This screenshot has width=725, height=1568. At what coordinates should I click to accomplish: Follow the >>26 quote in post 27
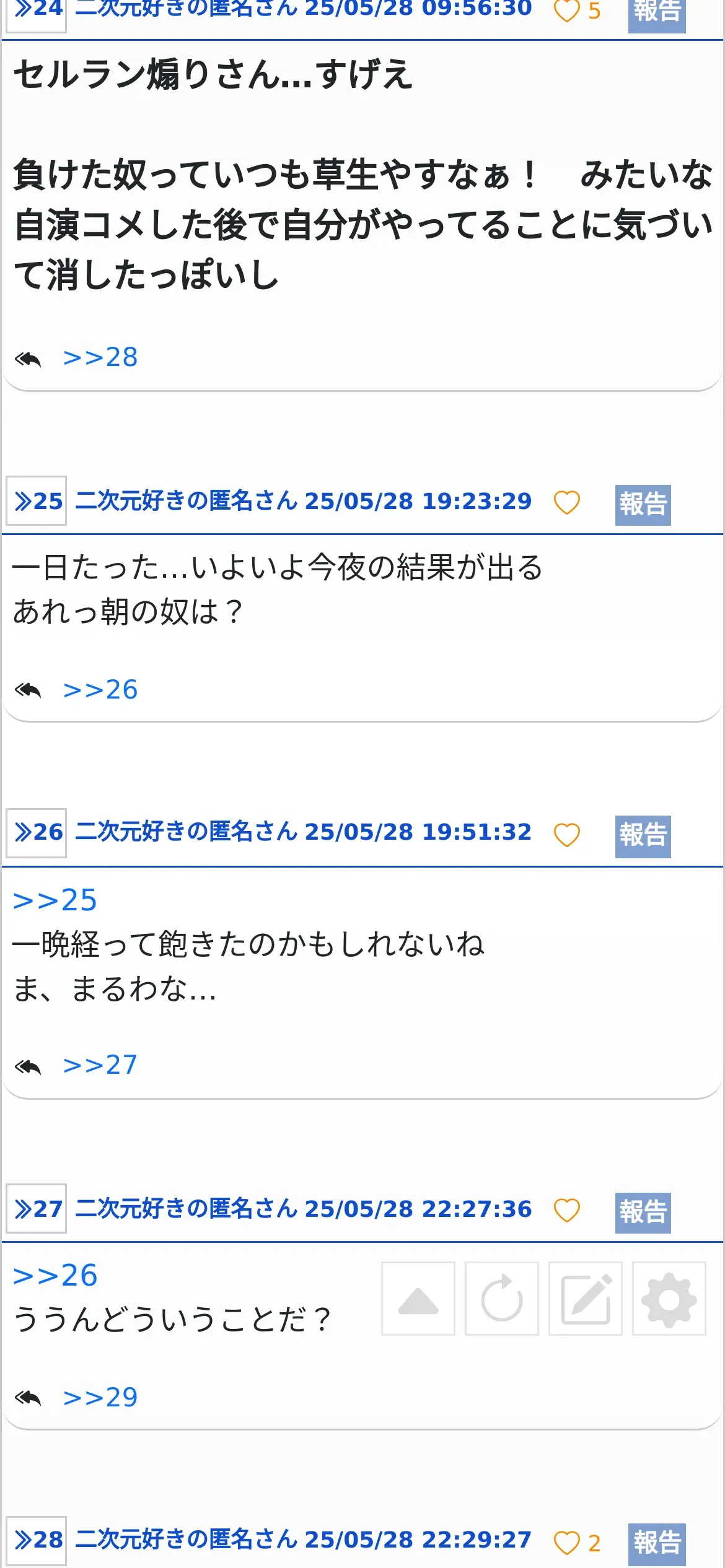(55, 1276)
